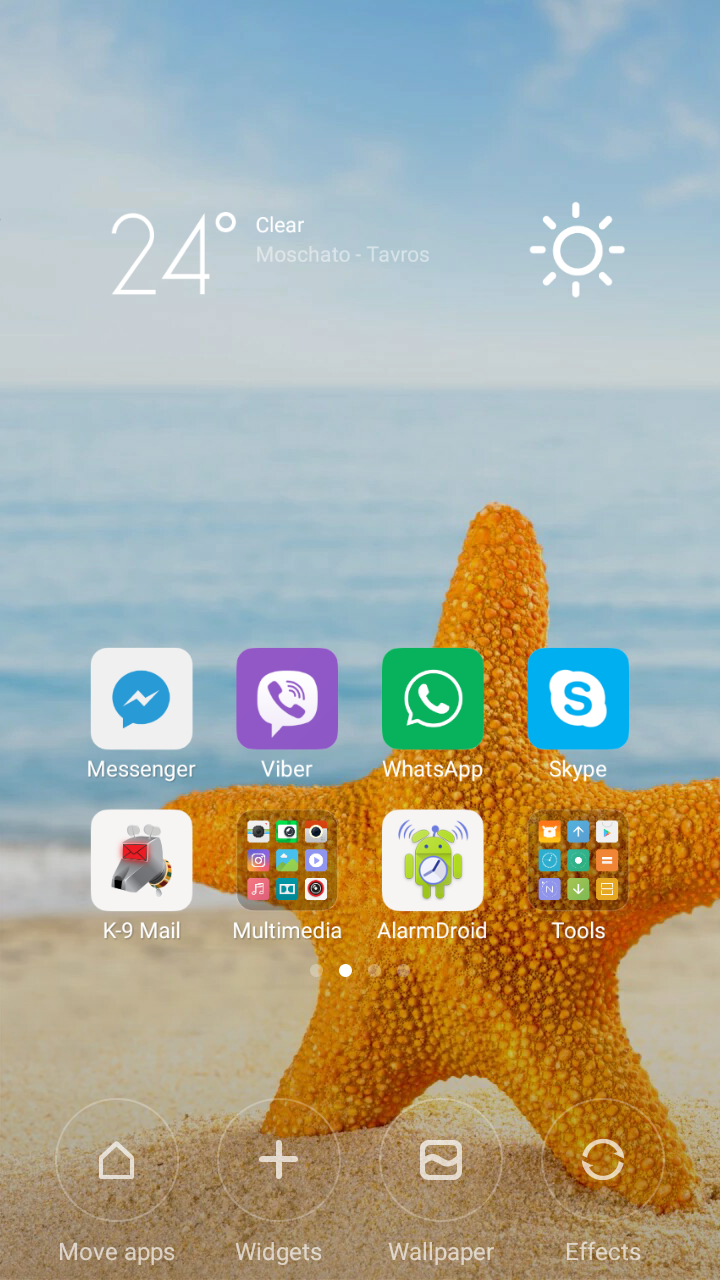Open transition Effects options
The image size is (720, 1280).
(603, 1162)
